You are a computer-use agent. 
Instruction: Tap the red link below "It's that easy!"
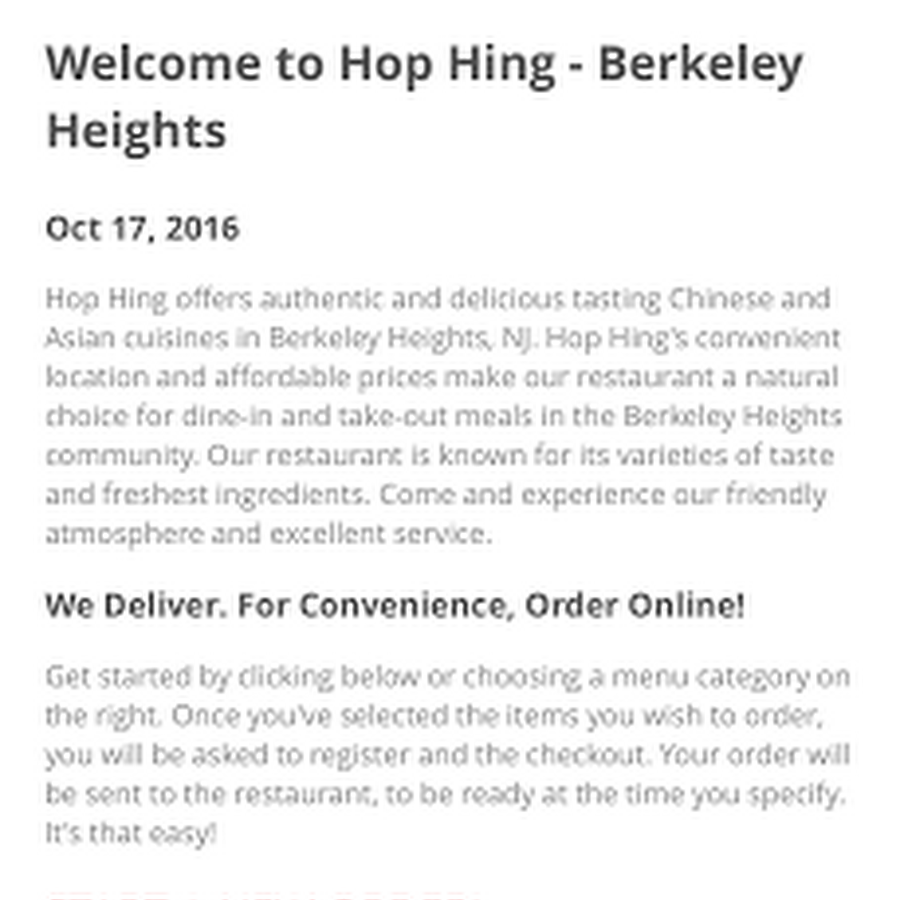(264, 897)
